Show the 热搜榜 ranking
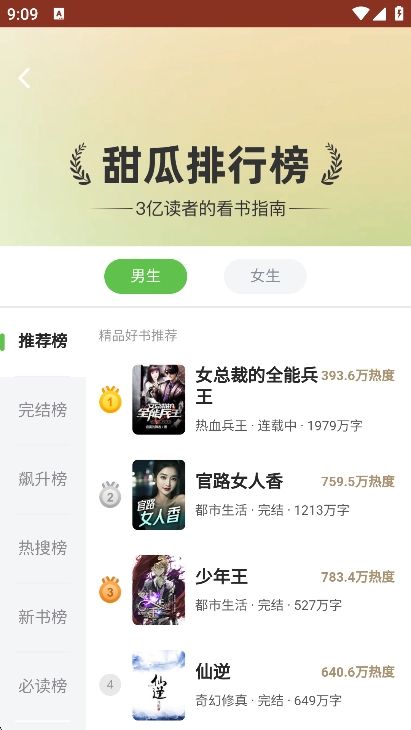Image resolution: width=411 pixels, height=730 pixels. (43, 548)
